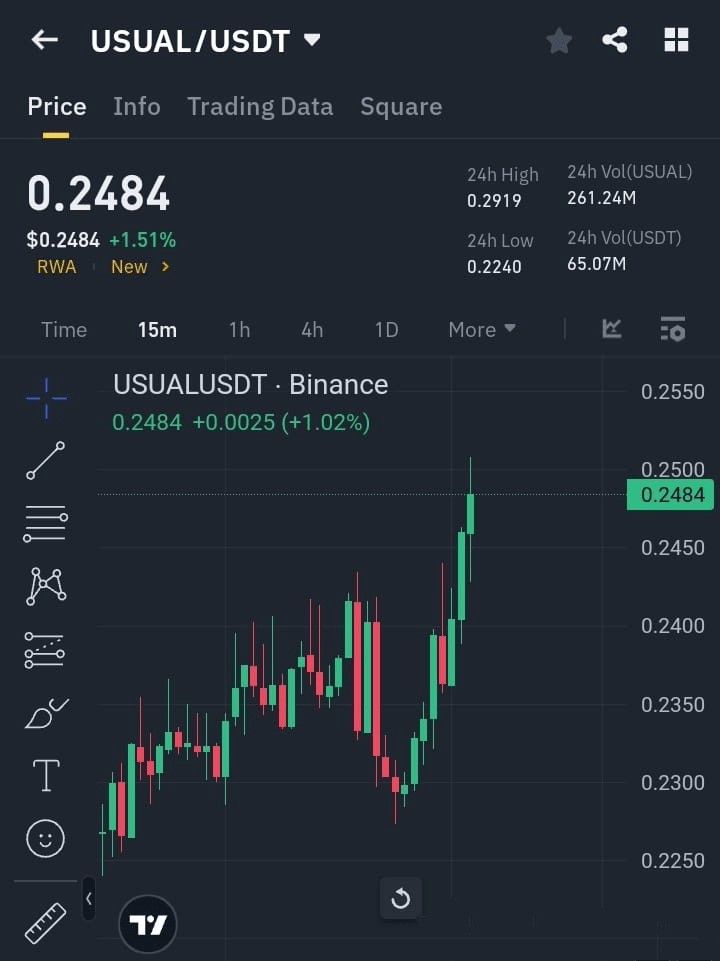Viewport: 720px width, 961px height.
Task: Select the 1D chart interval
Action: point(386,330)
